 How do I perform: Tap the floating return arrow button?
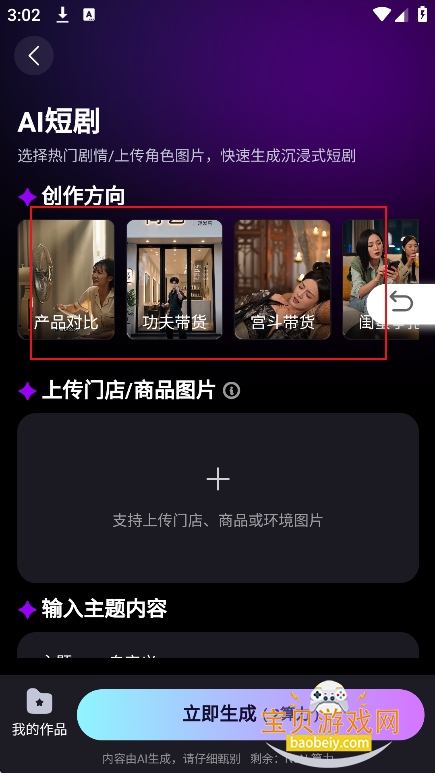(x=401, y=303)
